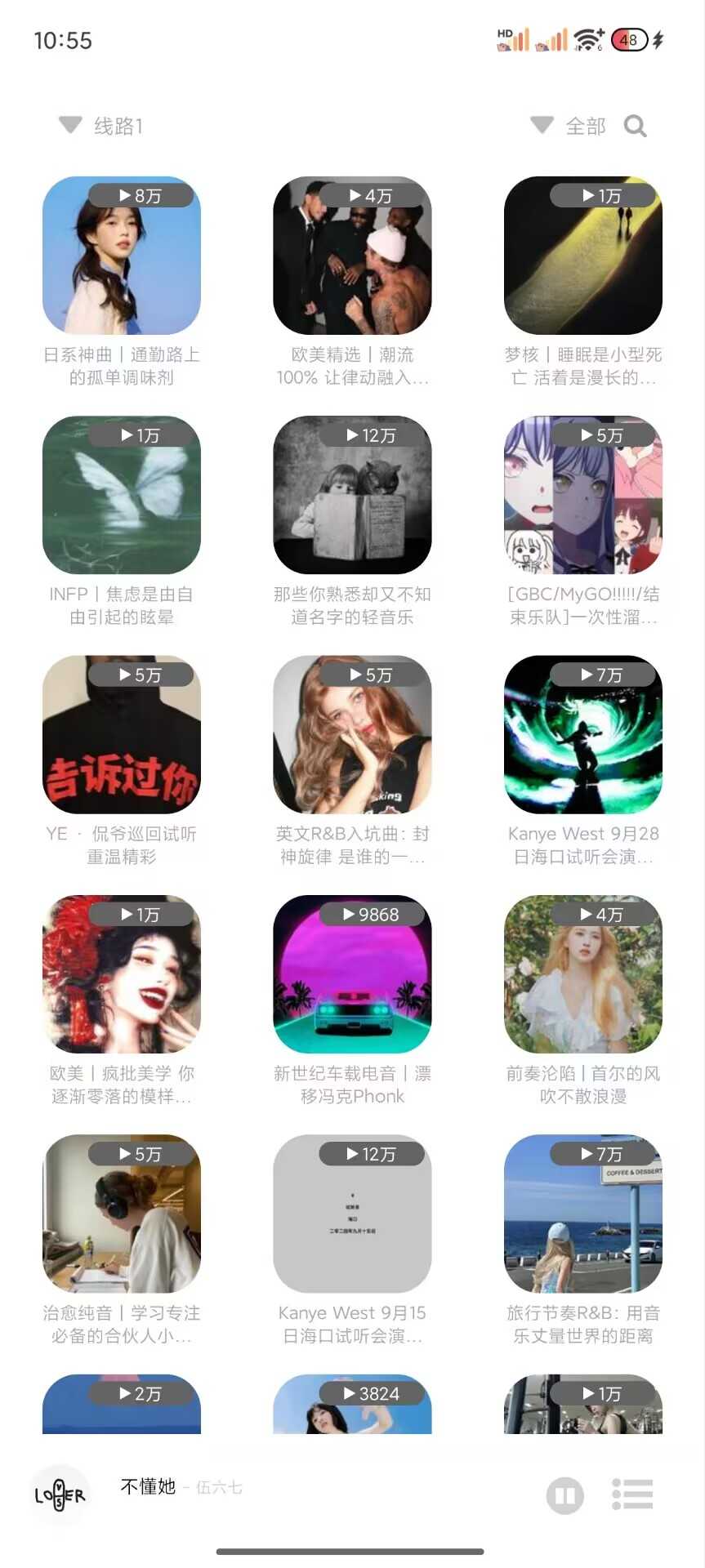The width and height of the screenshot is (705, 1568).
Task: Open the 欧美 疯批美学 playlist
Action: pyautogui.click(x=122, y=974)
